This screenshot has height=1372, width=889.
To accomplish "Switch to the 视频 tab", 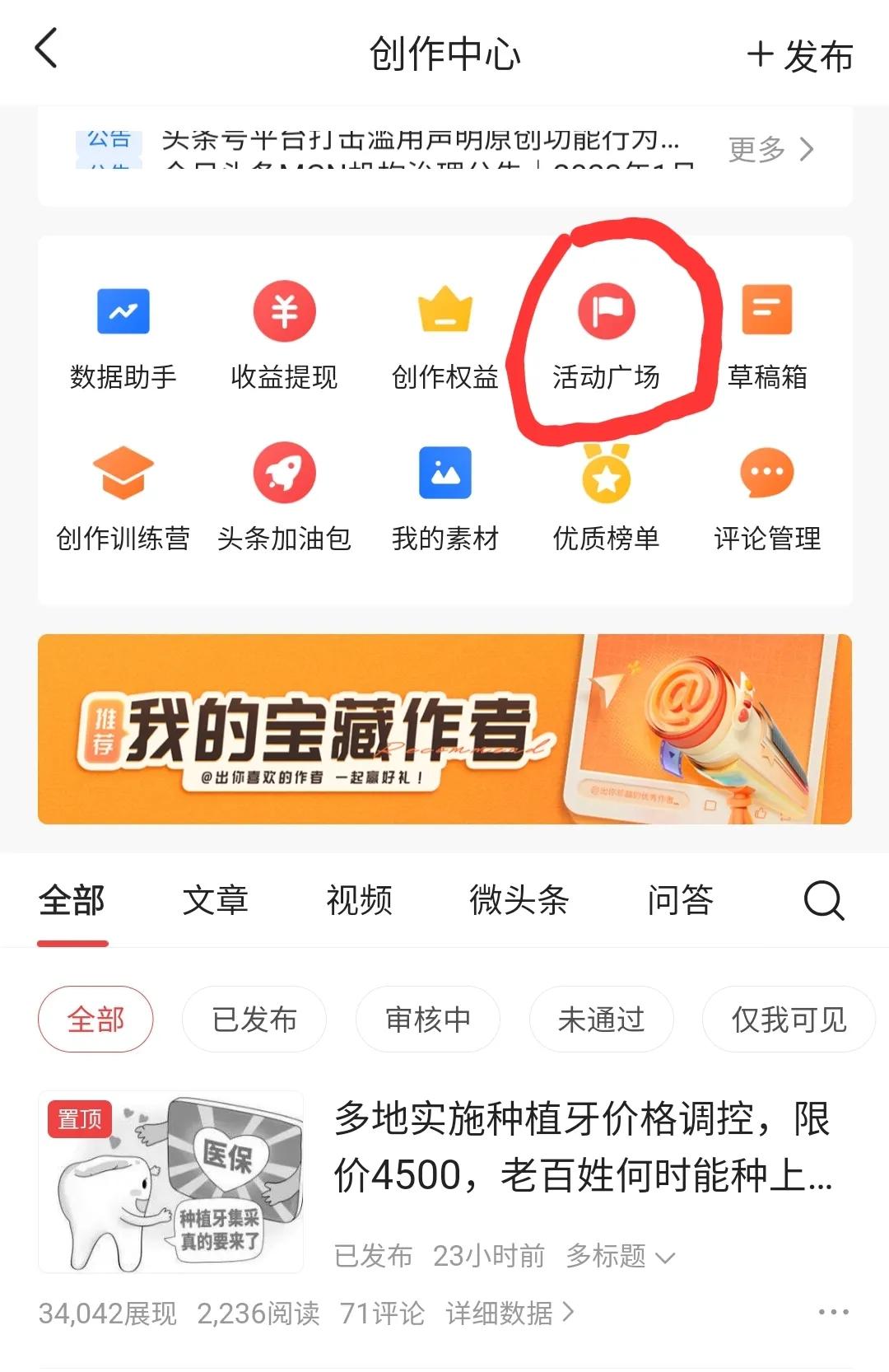I will coord(359,900).
